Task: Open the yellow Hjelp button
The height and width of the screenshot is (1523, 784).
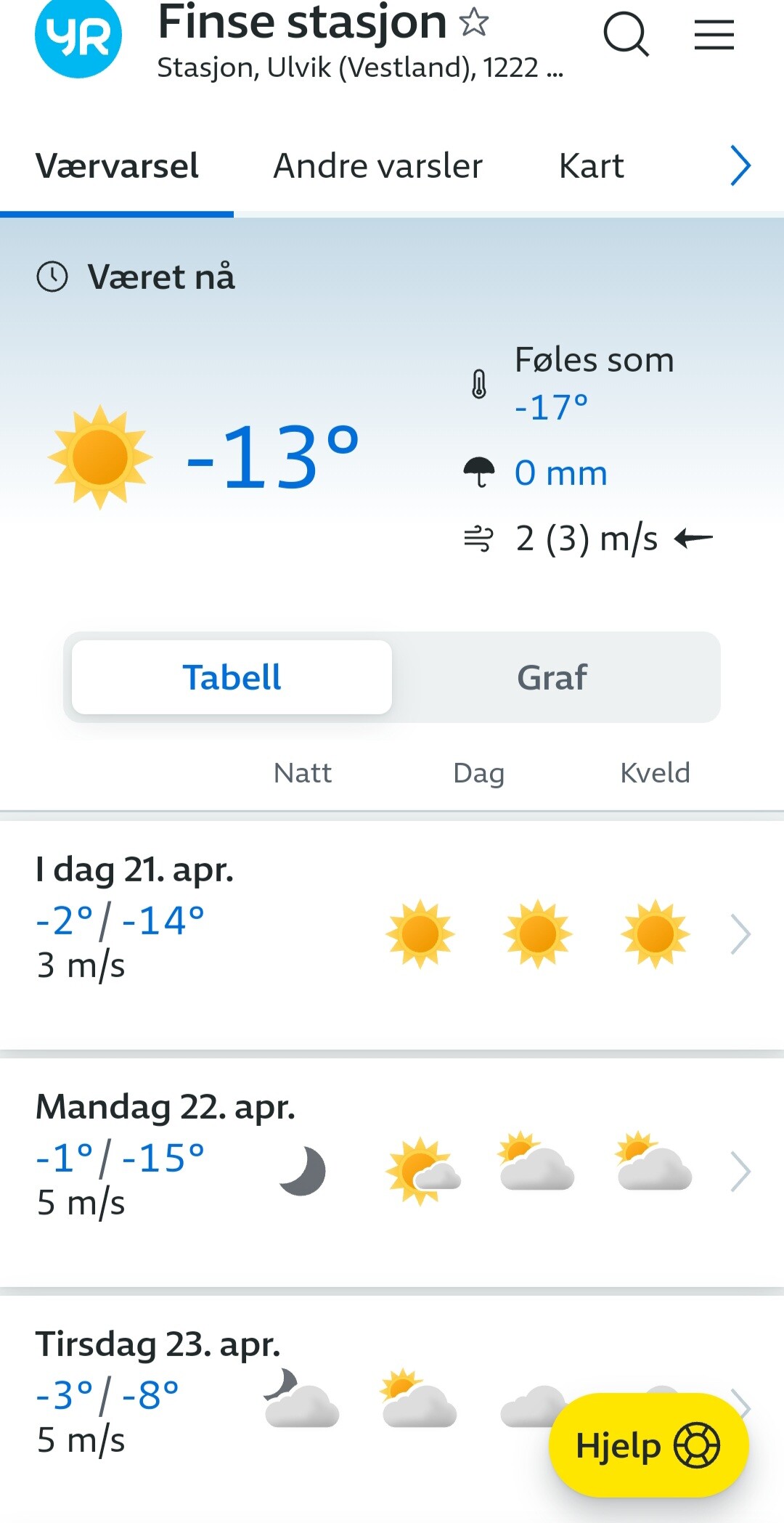Action: tap(648, 1445)
